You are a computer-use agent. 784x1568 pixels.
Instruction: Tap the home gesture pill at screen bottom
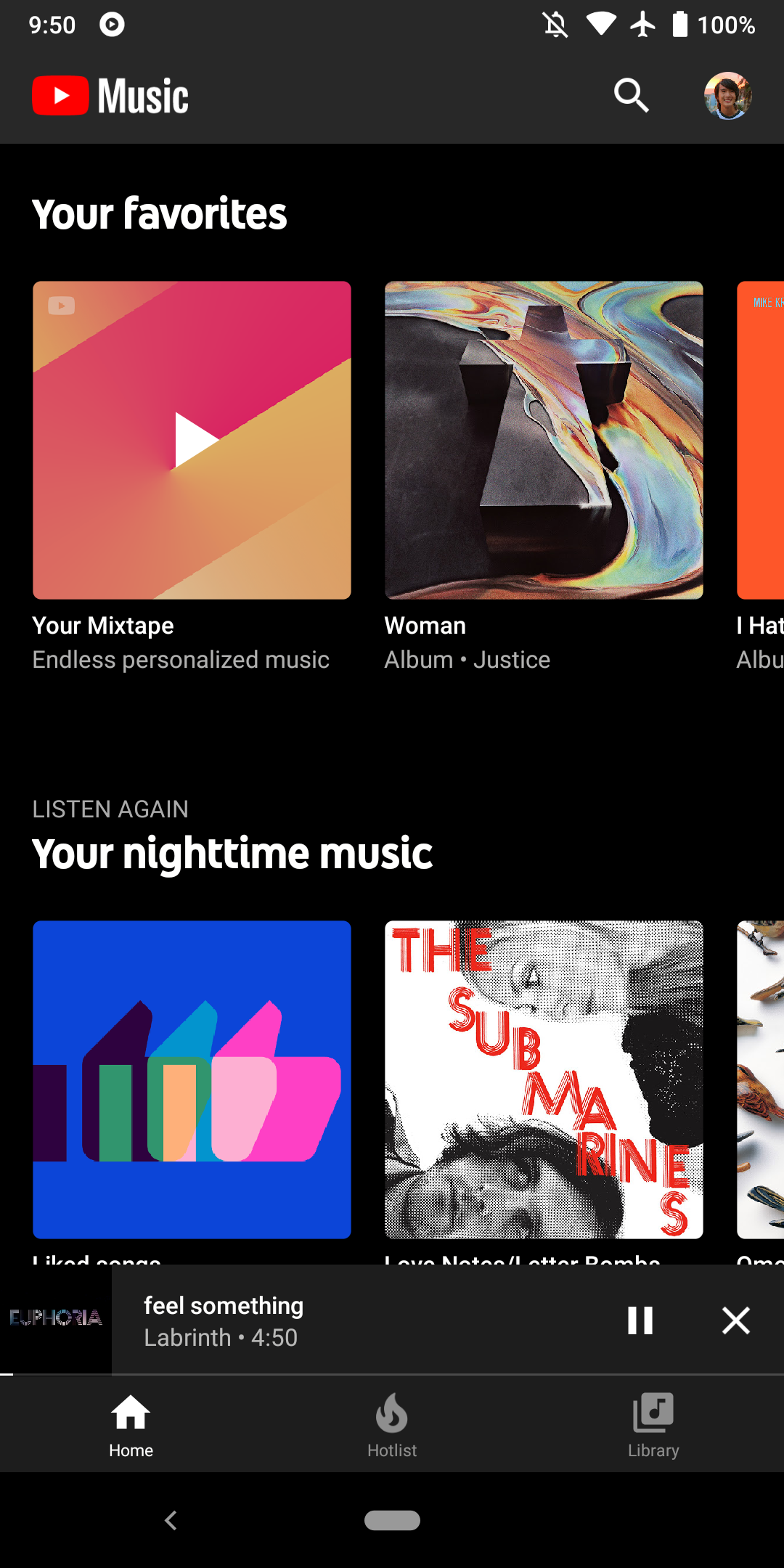click(x=392, y=1522)
